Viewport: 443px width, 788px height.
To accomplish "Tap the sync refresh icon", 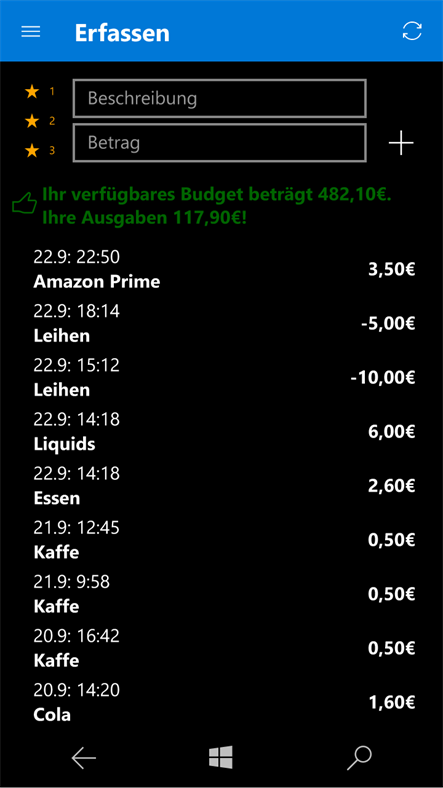I will click(412, 31).
